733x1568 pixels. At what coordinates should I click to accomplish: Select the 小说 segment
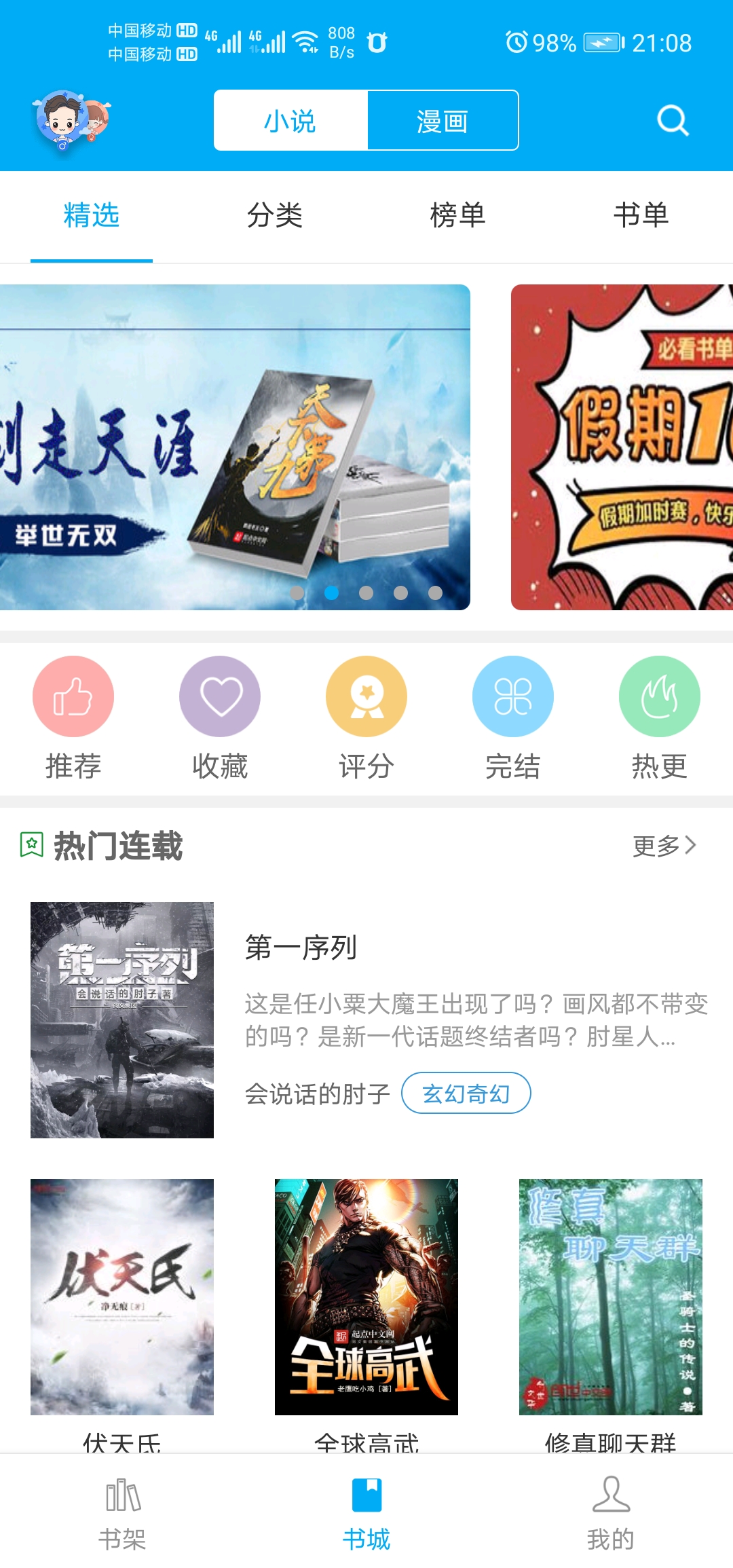point(290,121)
